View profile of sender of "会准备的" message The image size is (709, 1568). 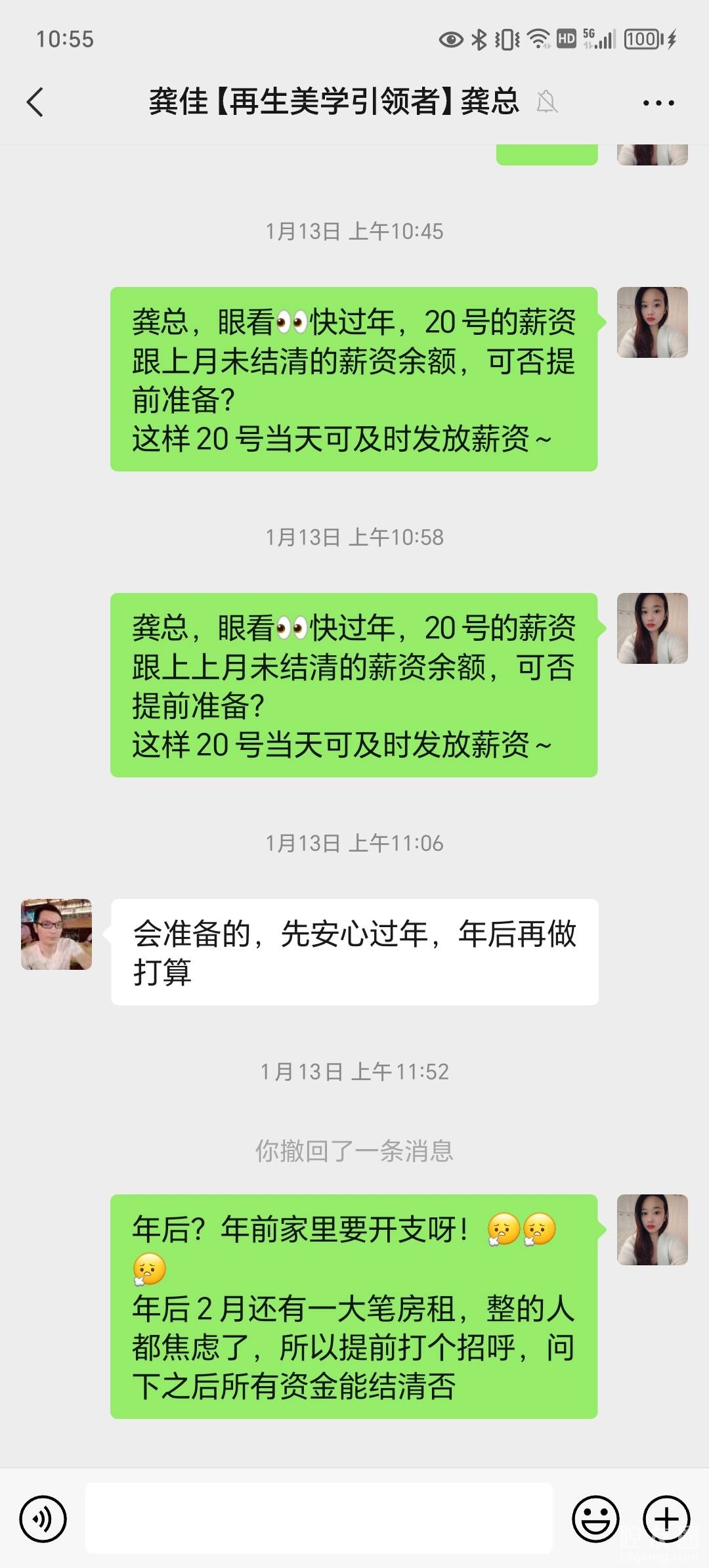coord(56,934)
